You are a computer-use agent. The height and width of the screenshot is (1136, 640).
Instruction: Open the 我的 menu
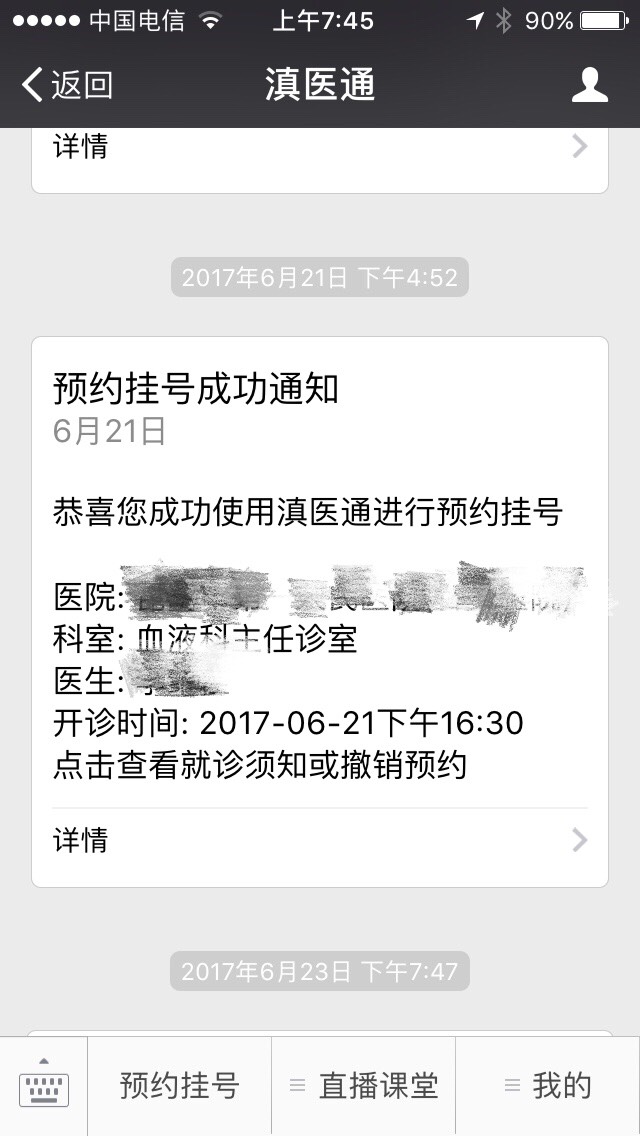tap(548, 1085)
